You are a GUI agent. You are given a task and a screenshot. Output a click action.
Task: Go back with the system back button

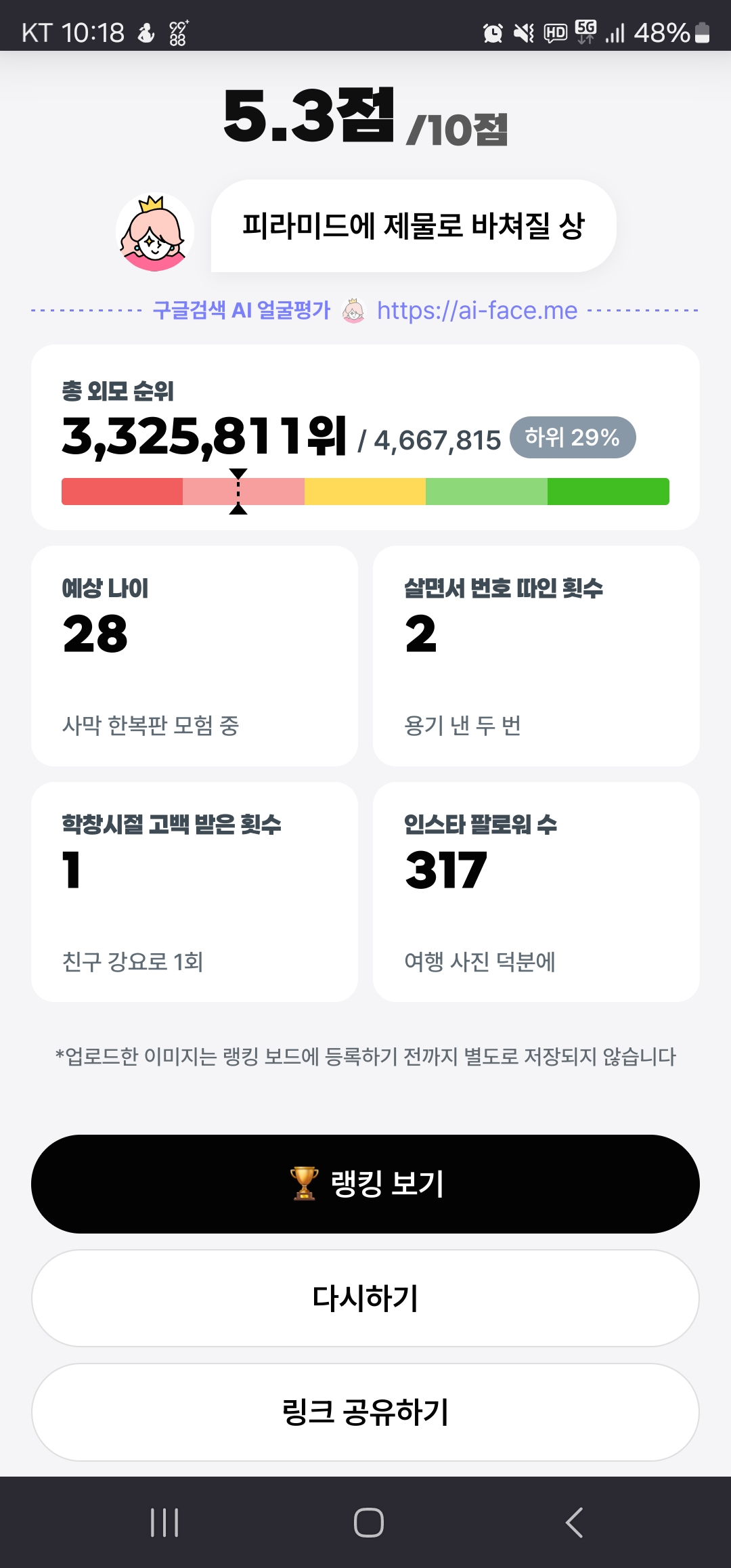573,1523
